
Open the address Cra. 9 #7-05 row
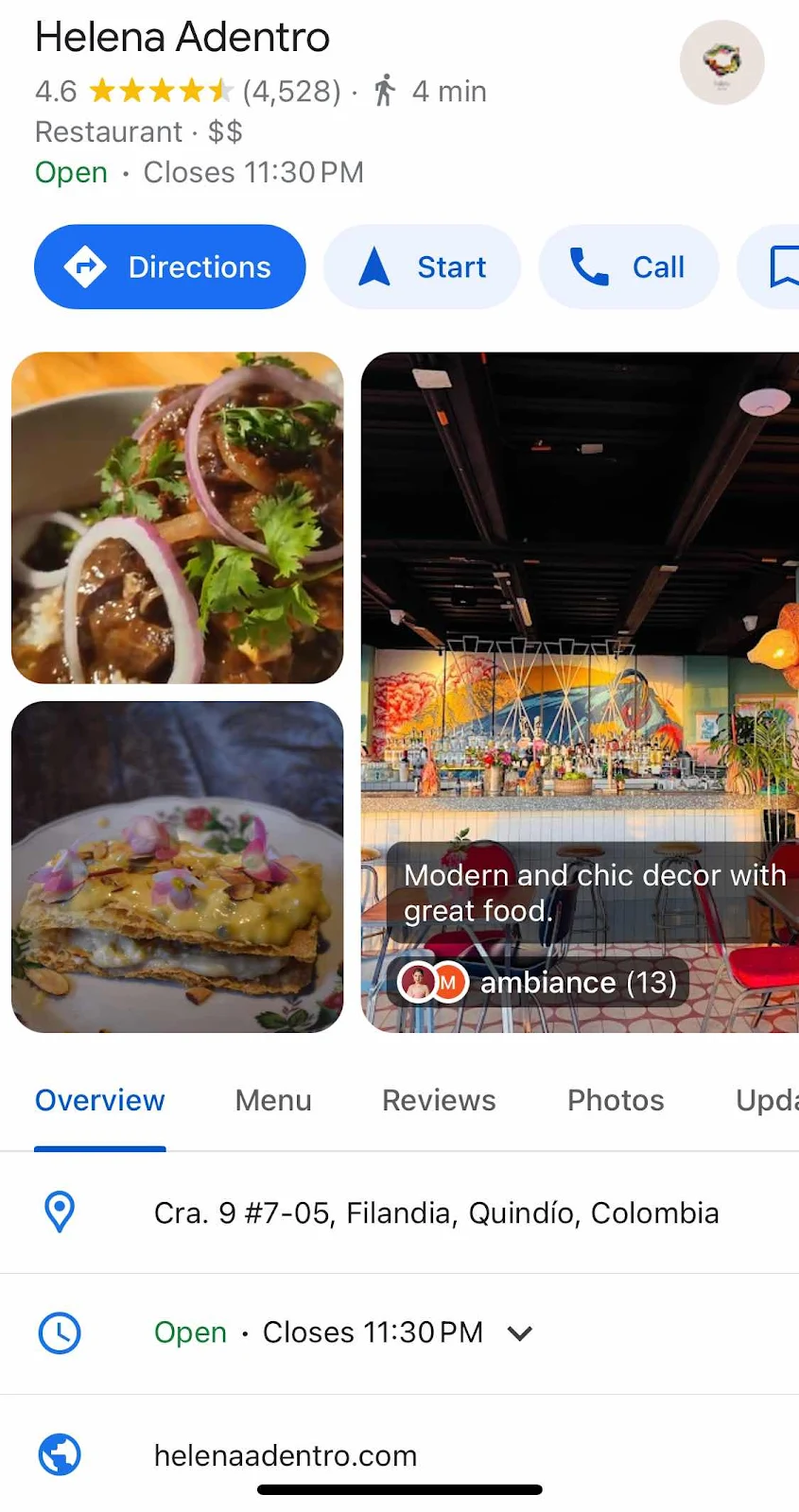pos(436,1212)
